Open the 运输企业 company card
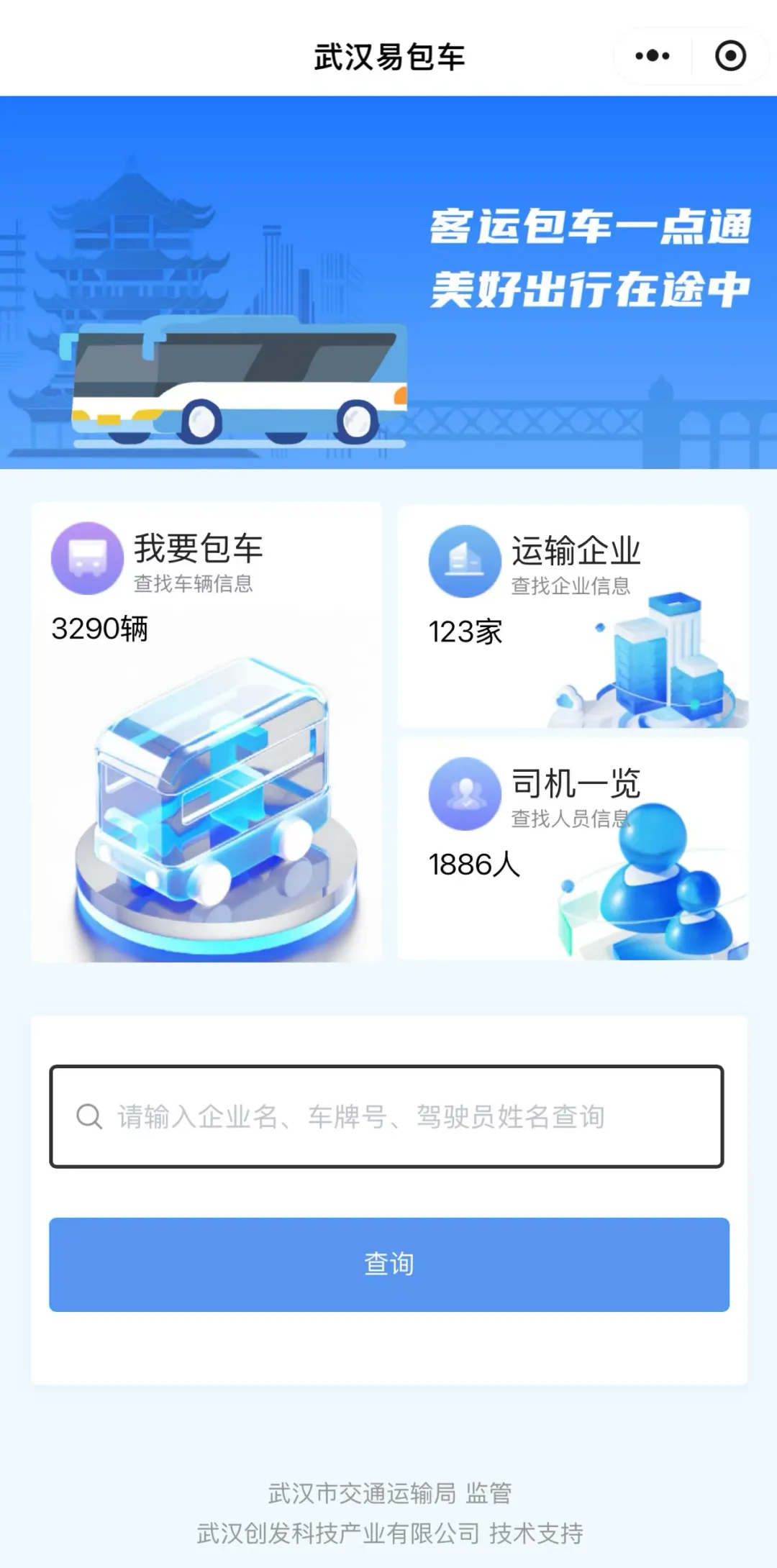The width and height of the screenshot is (777, 1568). click(x=573, y=616)
